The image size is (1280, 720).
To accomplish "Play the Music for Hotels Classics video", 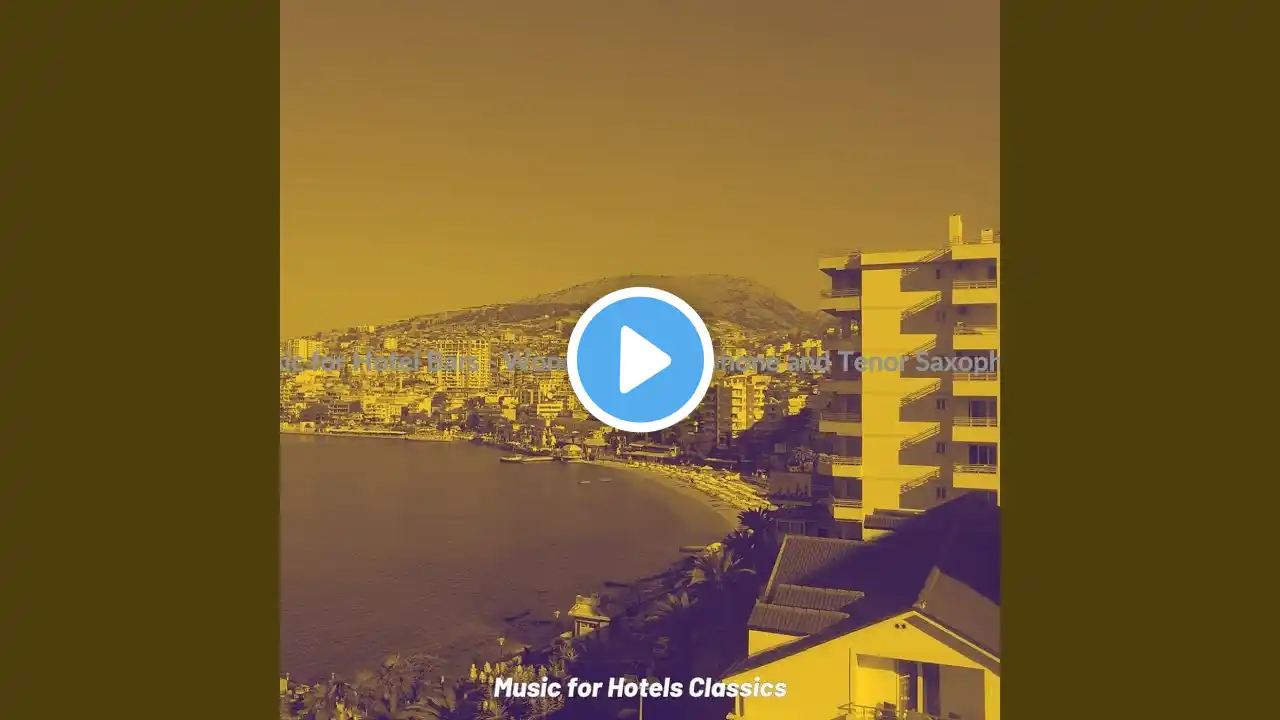I will 640,360.
